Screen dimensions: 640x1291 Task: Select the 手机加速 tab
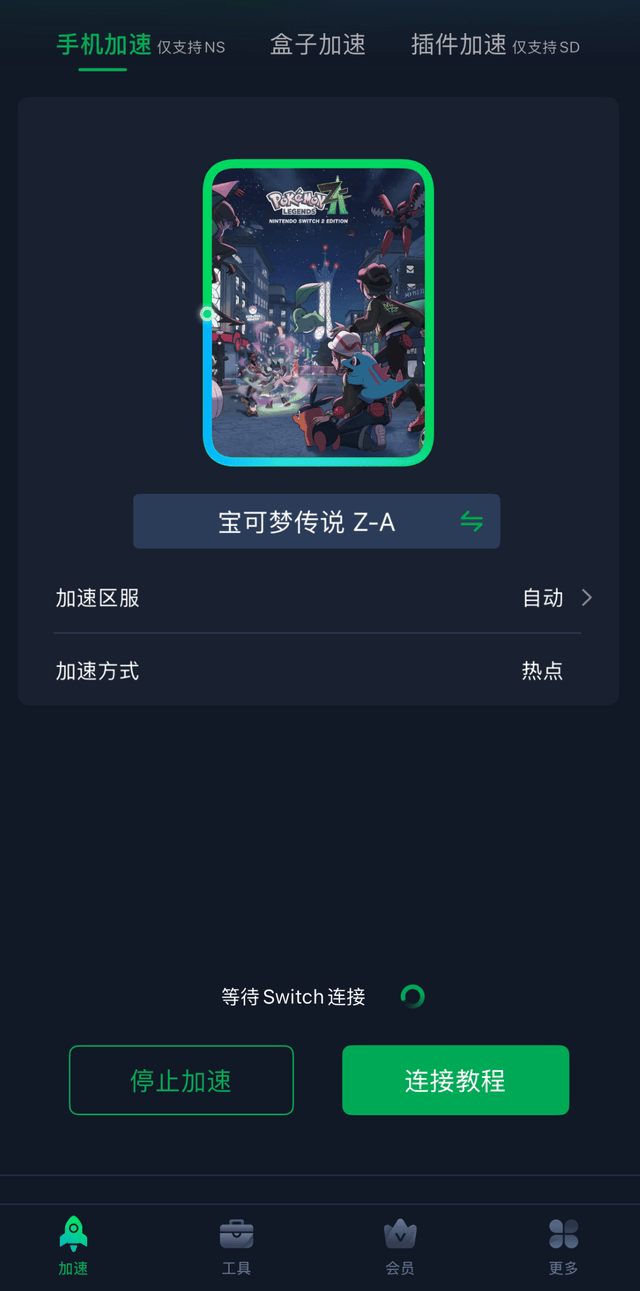tap(140, 45)
